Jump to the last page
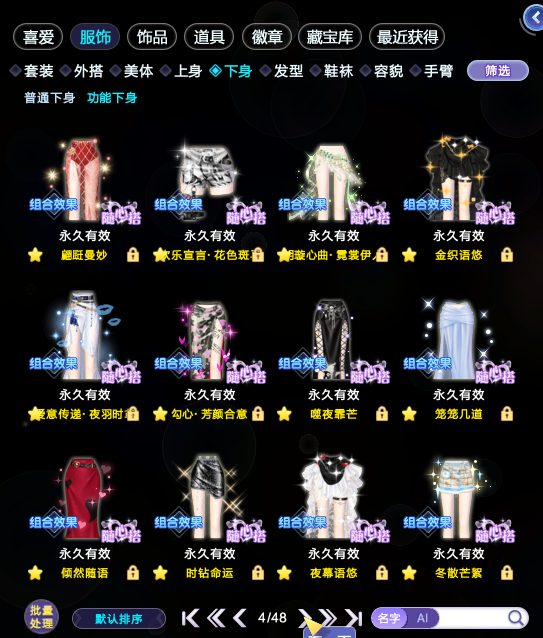 [354, 618]
